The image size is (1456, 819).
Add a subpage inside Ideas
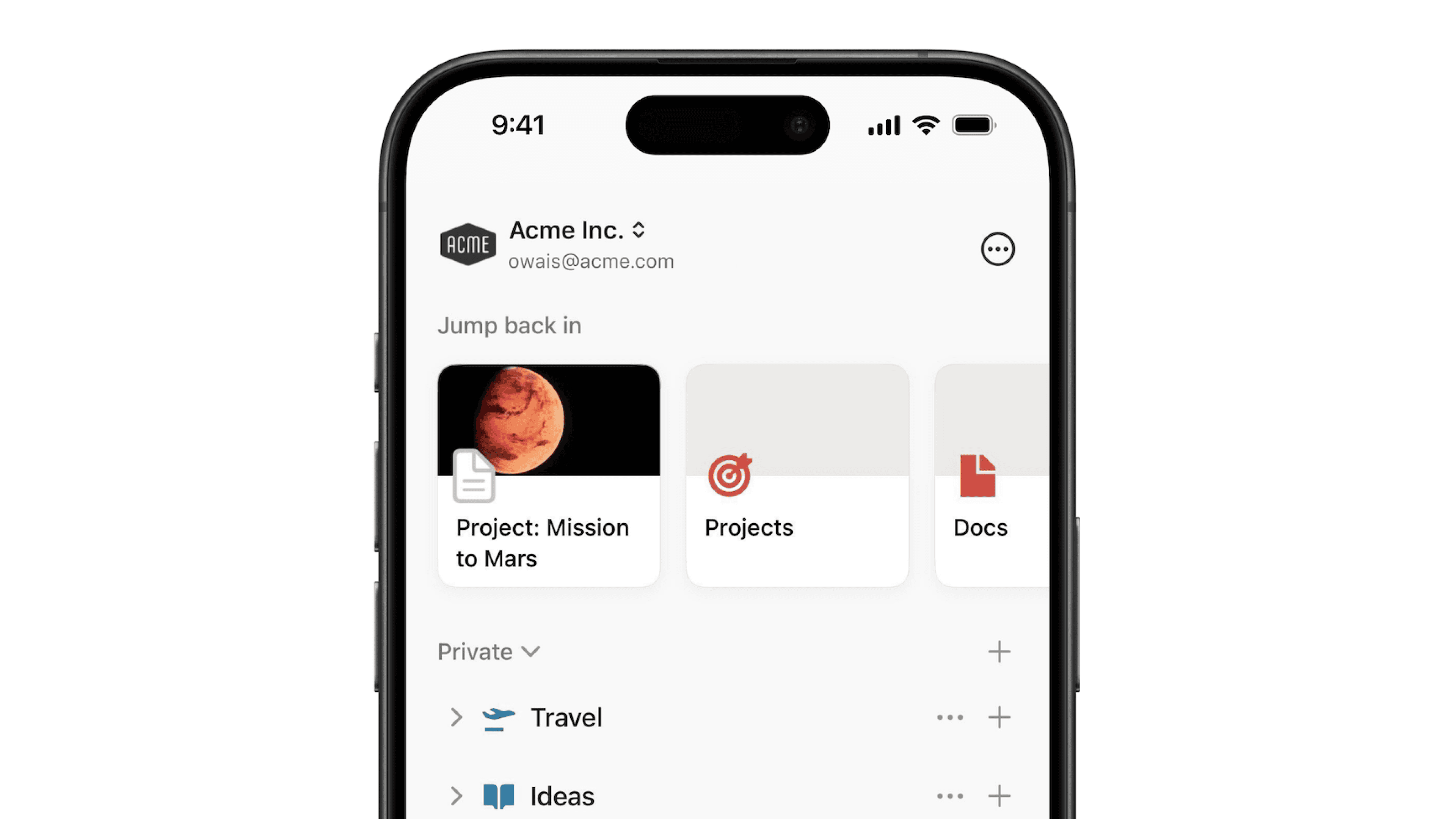pos(999,796)
